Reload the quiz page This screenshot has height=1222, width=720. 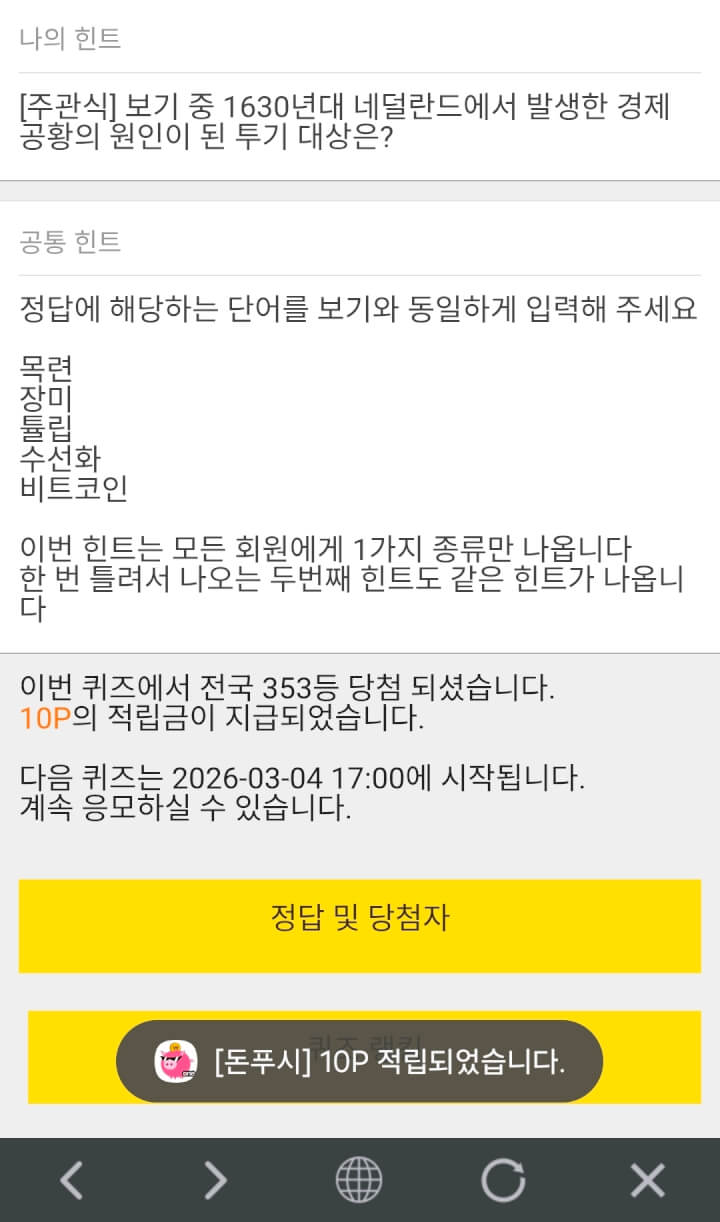pos(503,1181)
